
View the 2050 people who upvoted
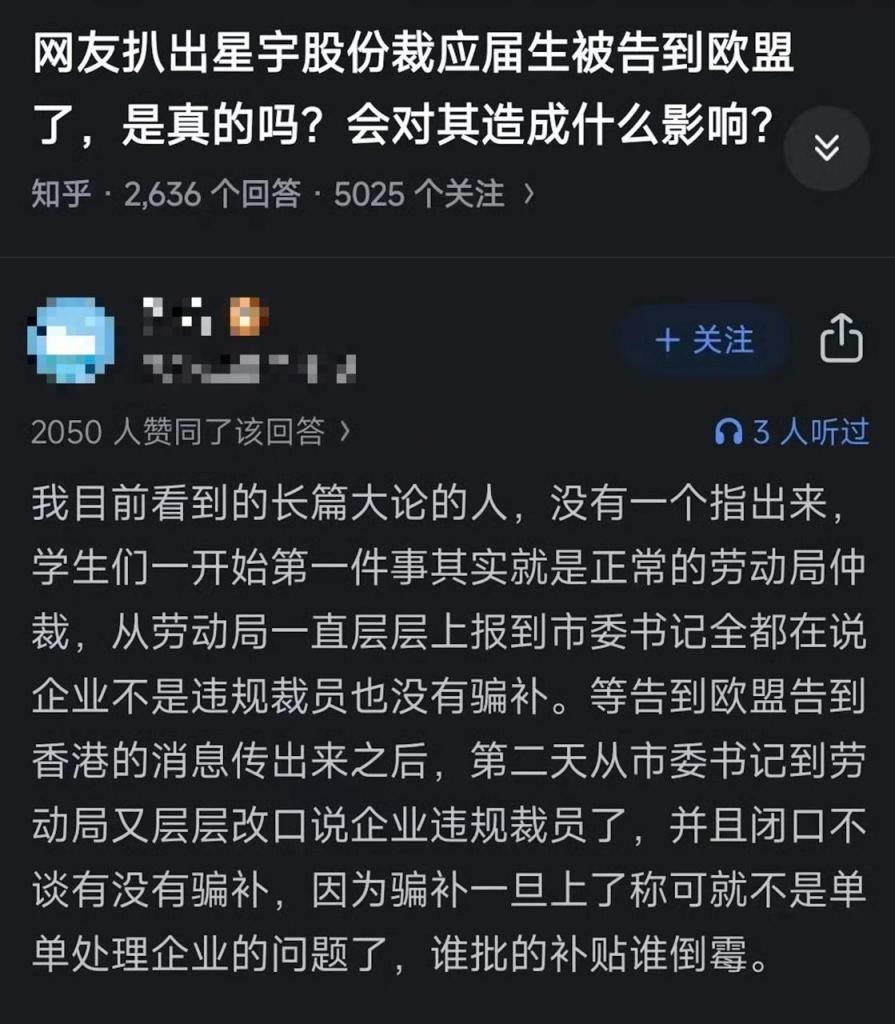(191, 432)
